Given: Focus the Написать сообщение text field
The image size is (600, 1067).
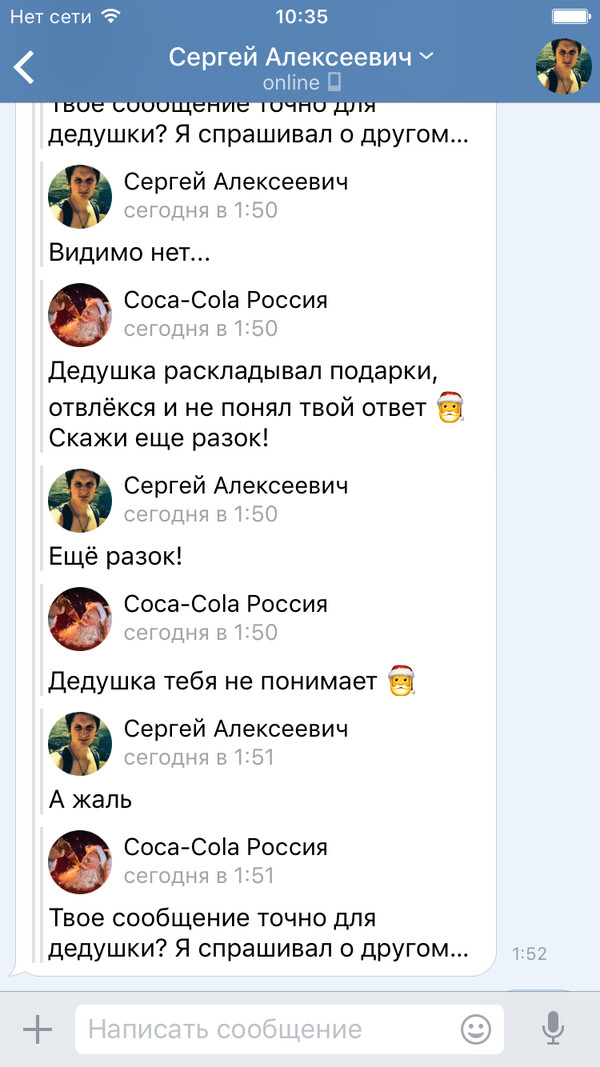Looking at the screenshot, I should coord(265,1029).
